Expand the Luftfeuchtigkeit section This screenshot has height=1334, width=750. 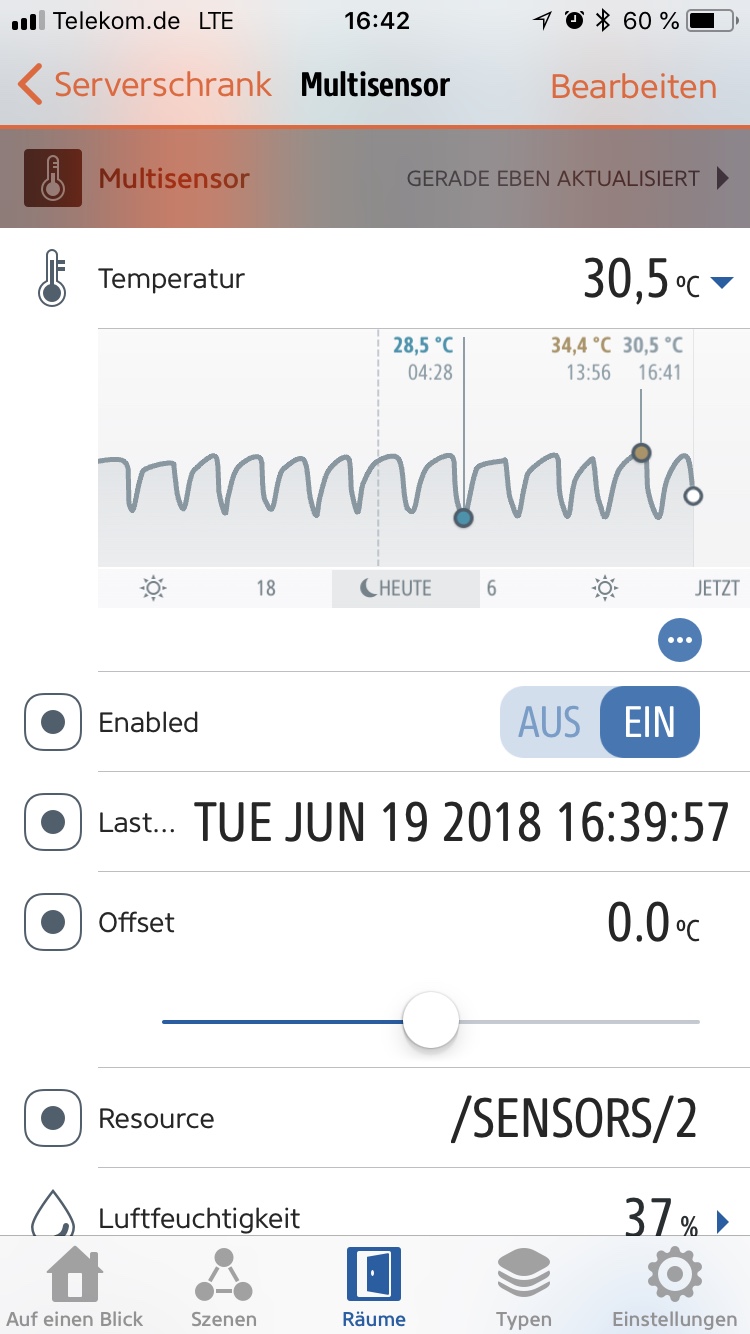pyautogui.click(x=723, y=1221)
